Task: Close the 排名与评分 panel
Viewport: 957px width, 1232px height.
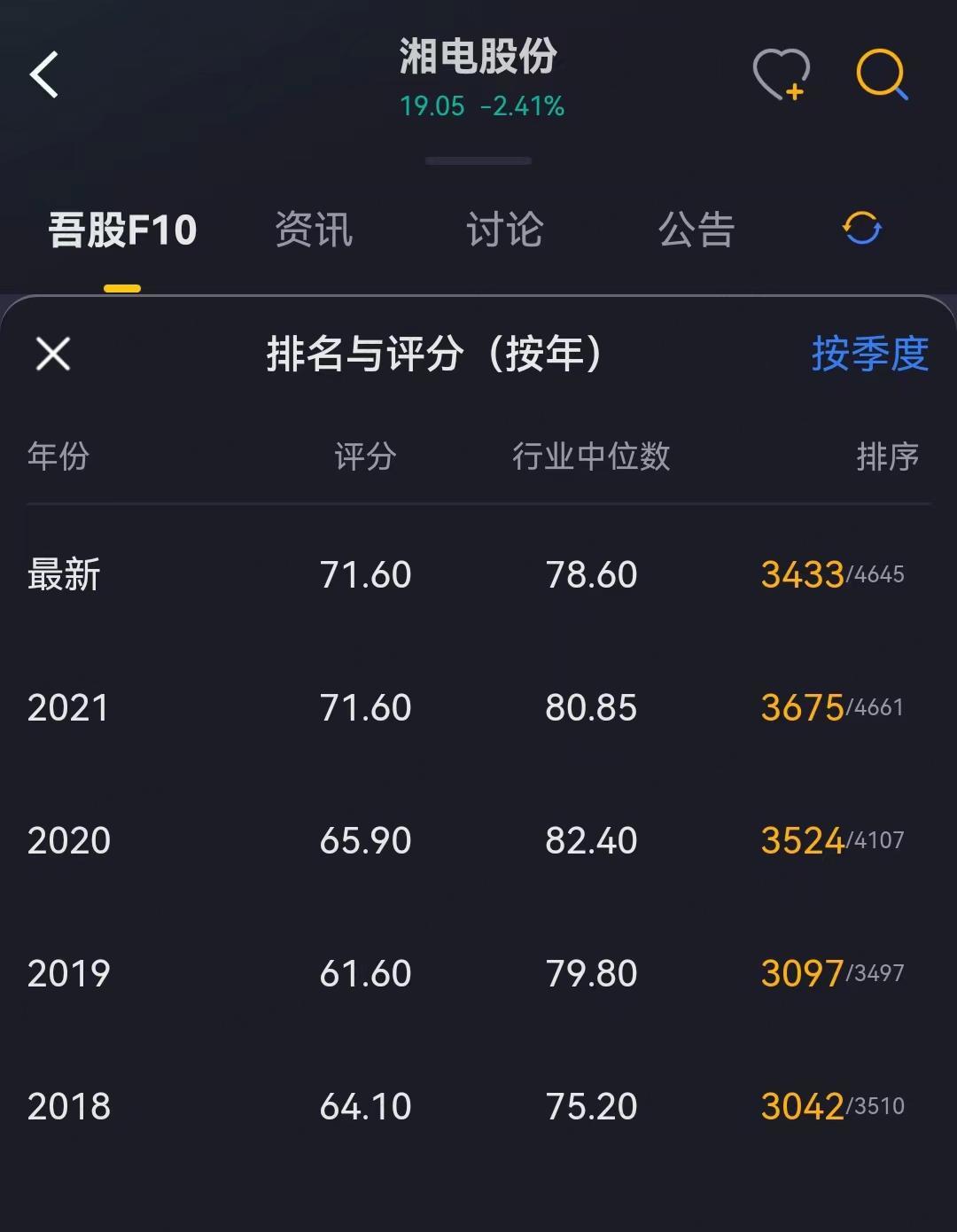Action: point(53,354)
